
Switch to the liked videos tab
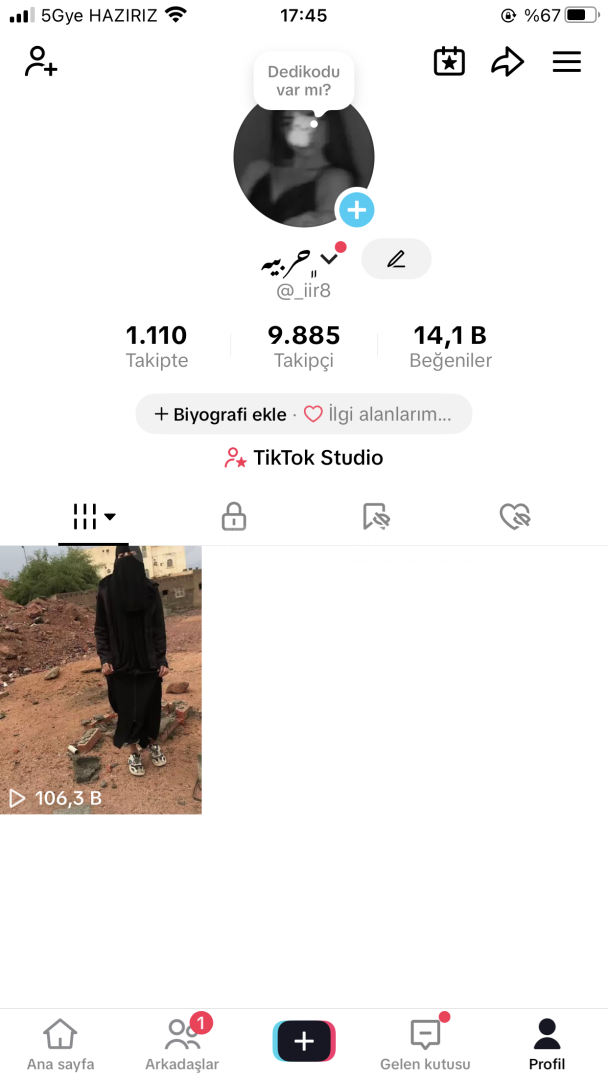(514, 517)
